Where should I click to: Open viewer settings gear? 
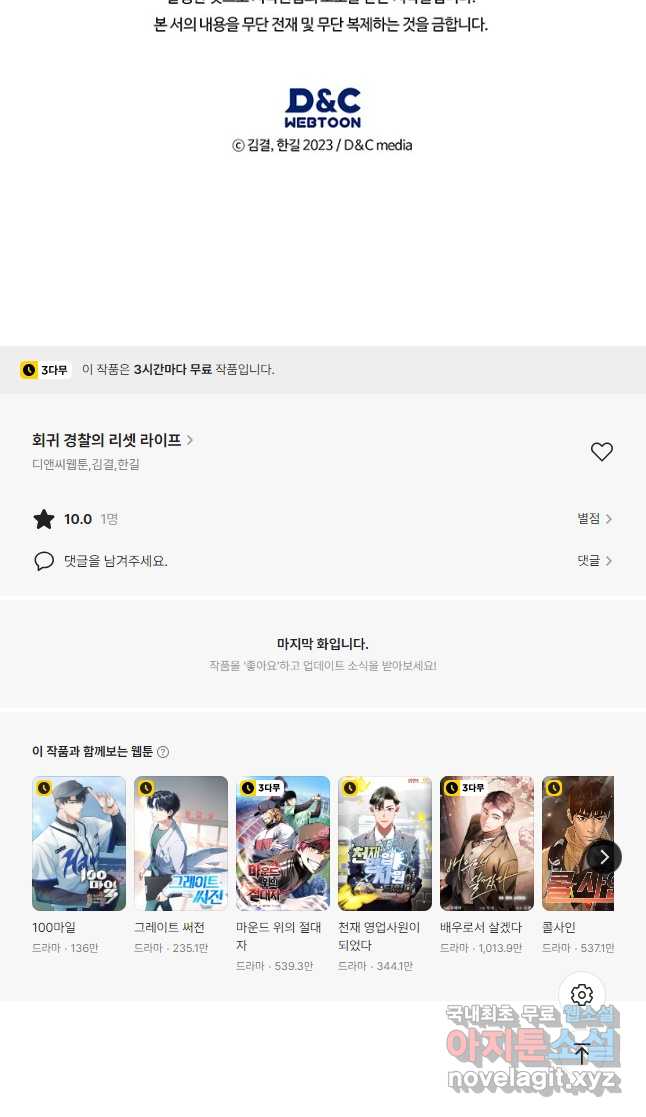582,994
